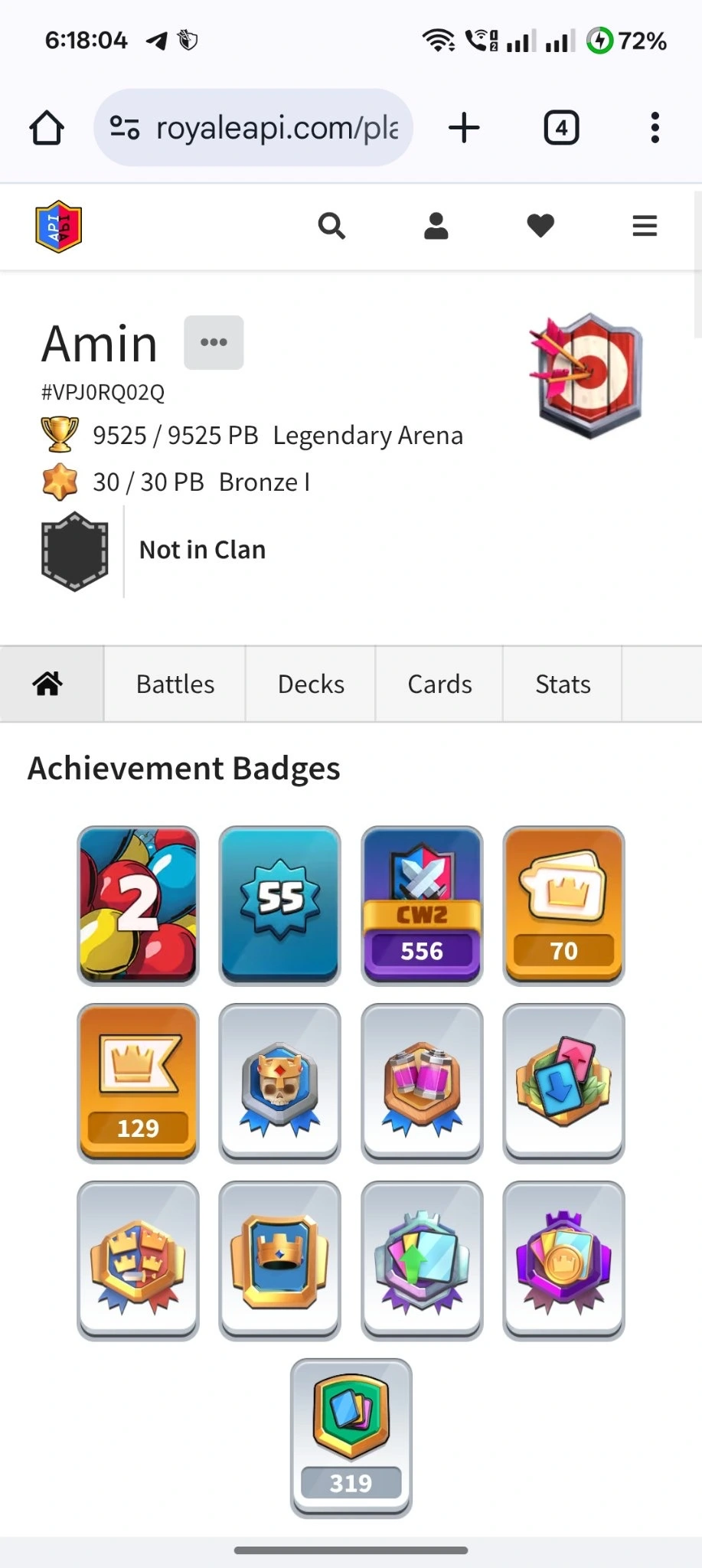
Task: Switch to the Decks tab
Action: coord(311,684)
